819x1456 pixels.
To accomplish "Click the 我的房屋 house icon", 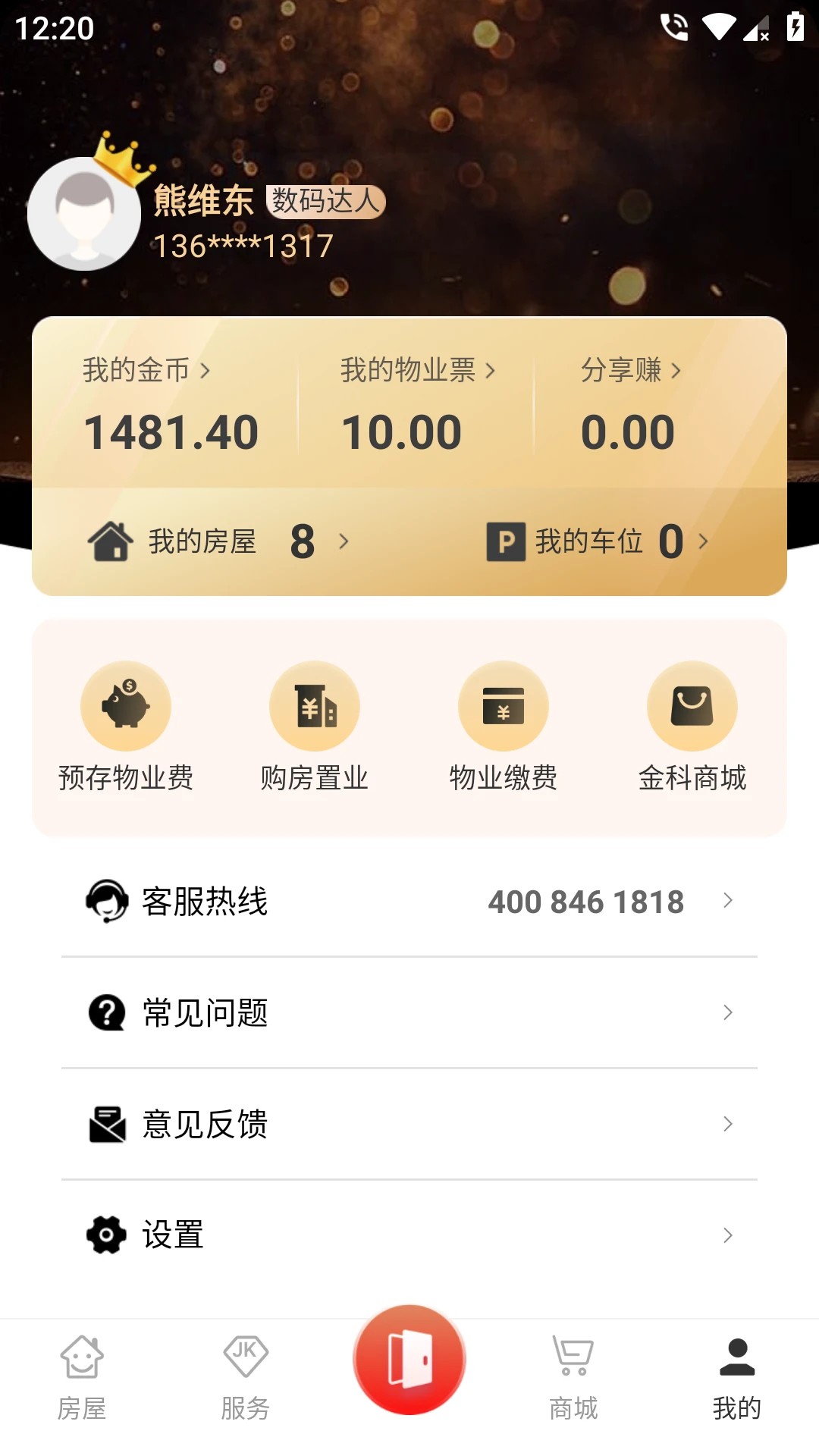I will tap(111, 541).
